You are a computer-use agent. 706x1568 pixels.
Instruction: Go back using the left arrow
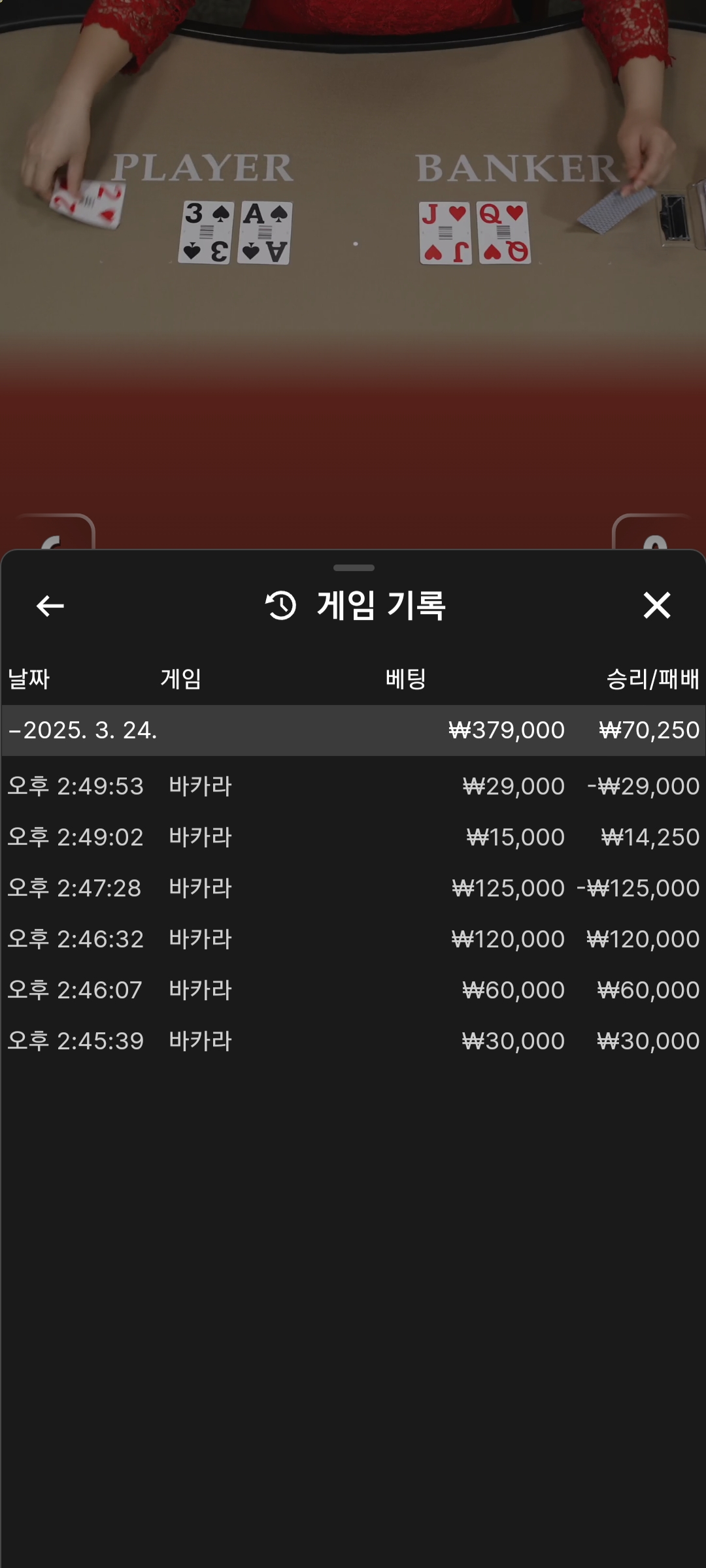click(50, 606)
